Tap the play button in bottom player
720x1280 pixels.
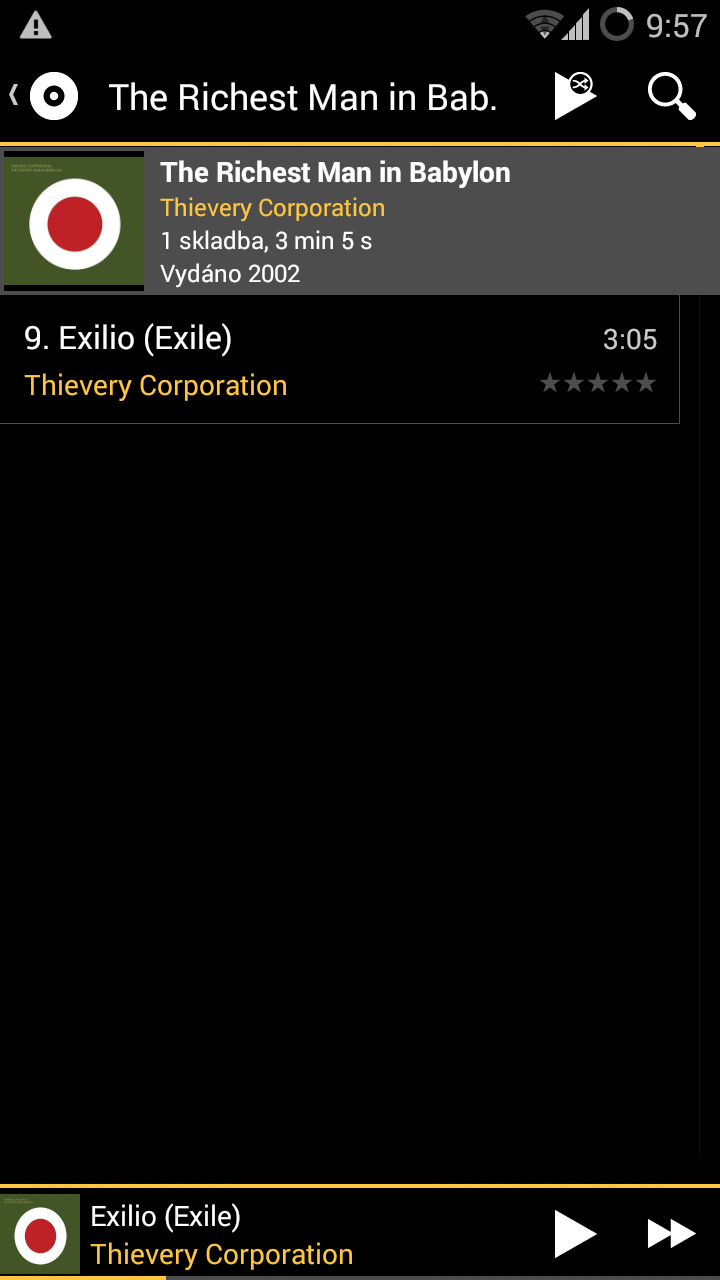point(575,1234)
